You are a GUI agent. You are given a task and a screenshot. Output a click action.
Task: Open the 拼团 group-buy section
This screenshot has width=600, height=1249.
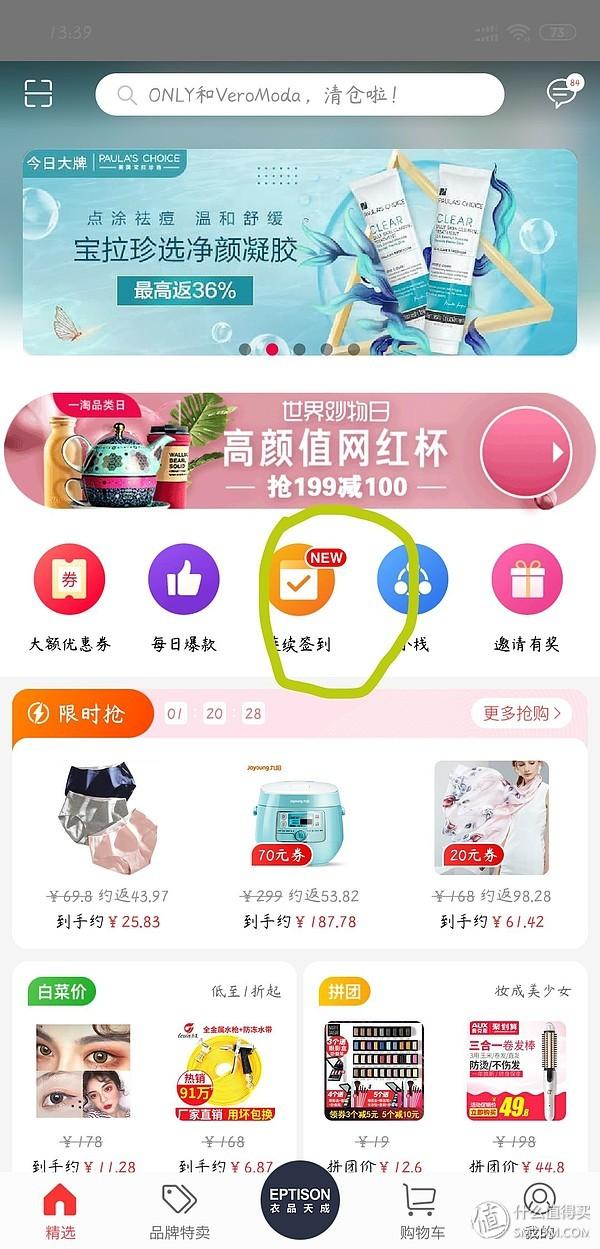[345, 991]
